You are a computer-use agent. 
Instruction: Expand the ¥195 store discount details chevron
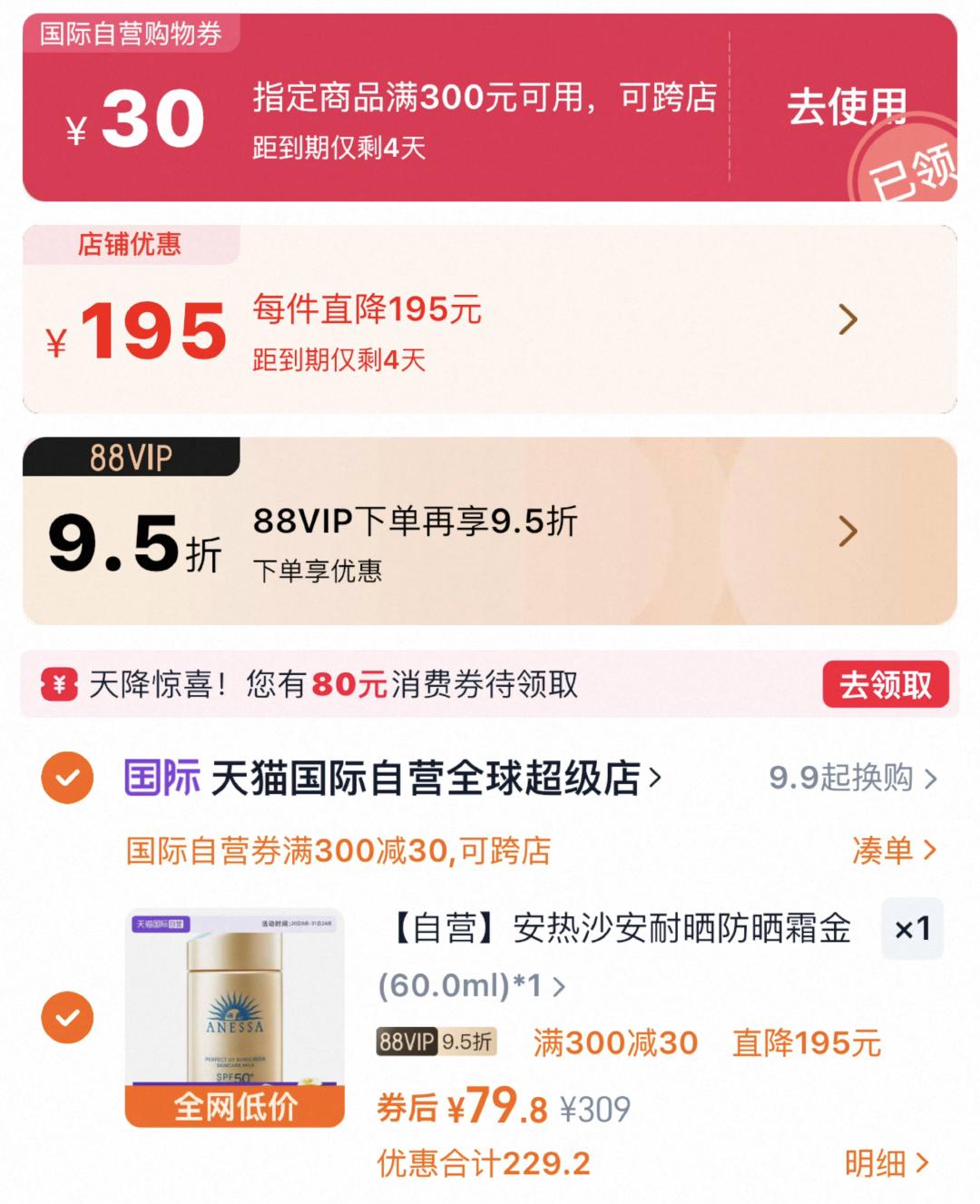coord(848,320)
